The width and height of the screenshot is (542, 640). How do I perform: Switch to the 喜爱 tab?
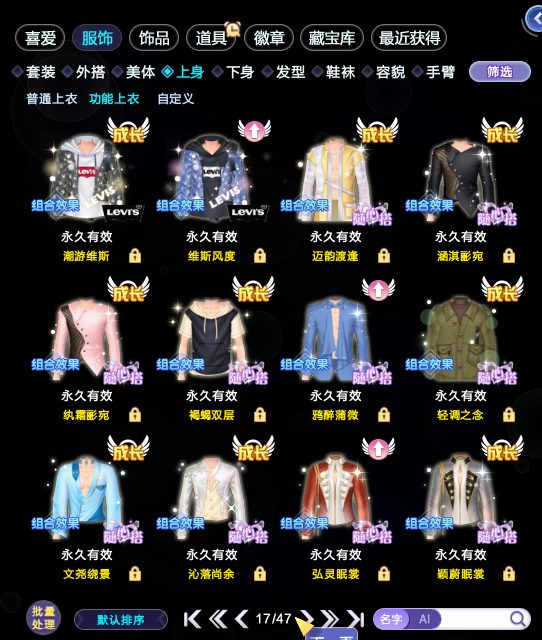click(x=40, y=38)
